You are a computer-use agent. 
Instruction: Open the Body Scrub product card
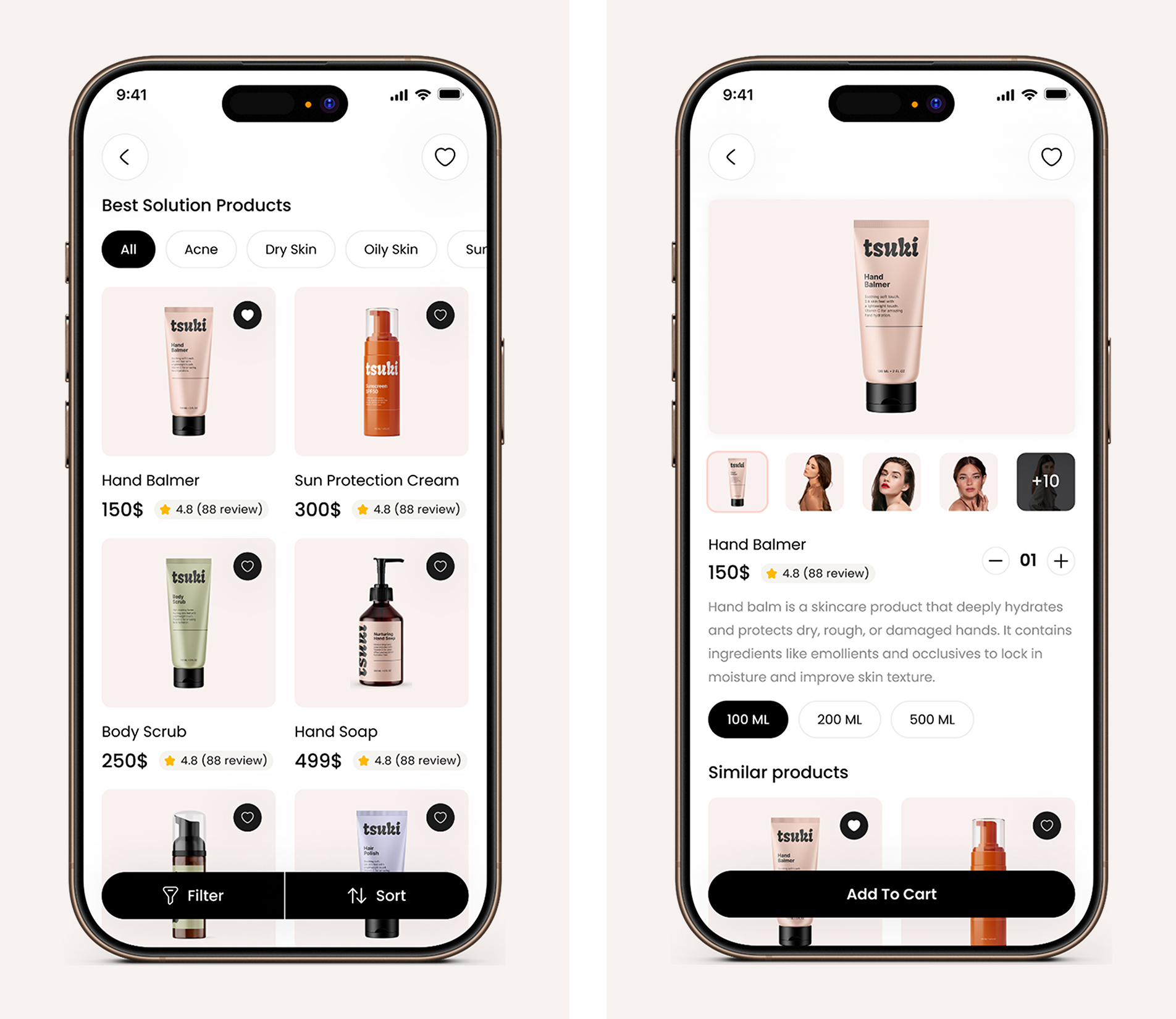click(188, 623)
